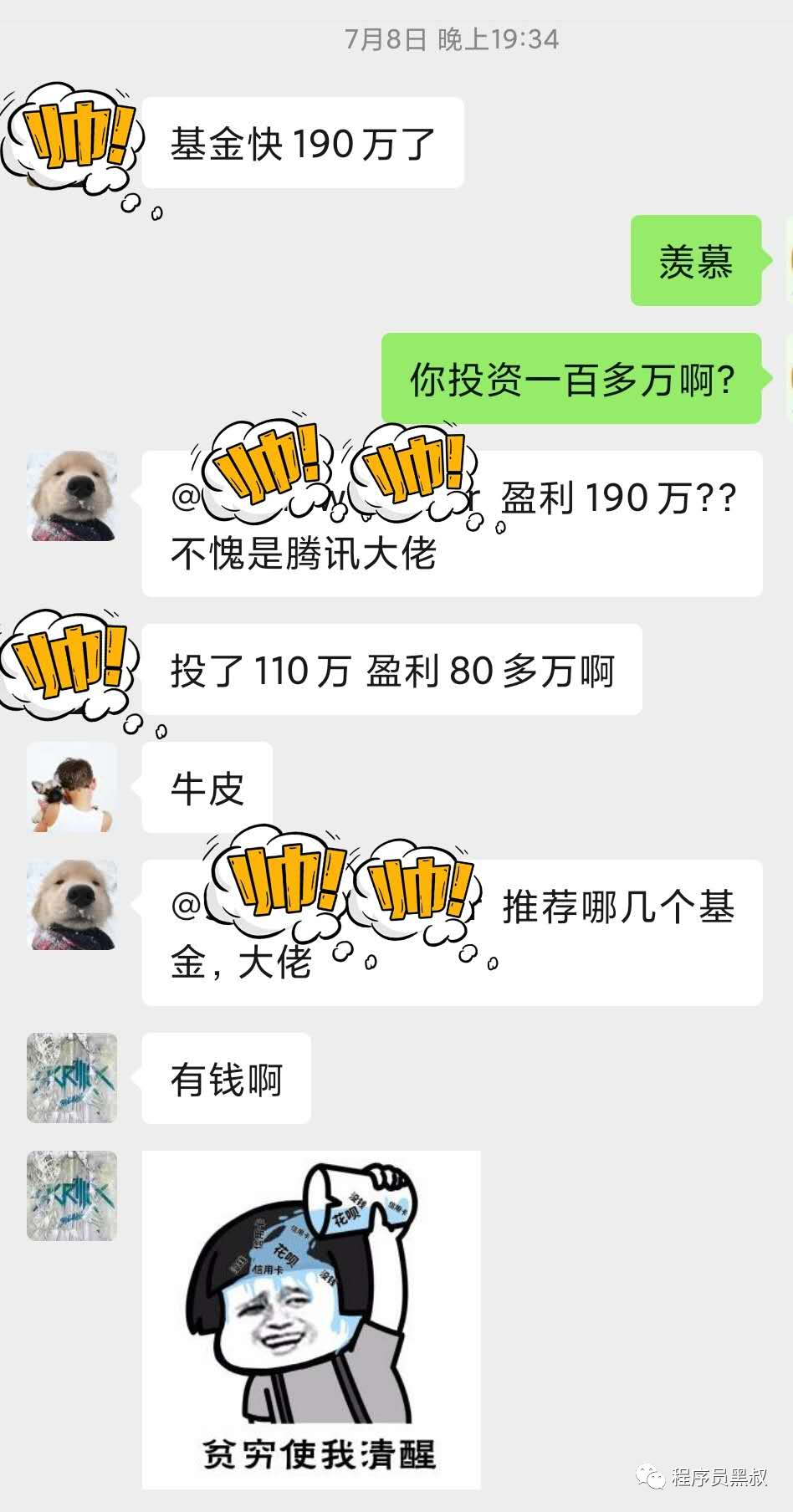Screen dimensions: 793x1512
Task: Open the profile avatar next to 牛皮
Action: pos(72,787)
